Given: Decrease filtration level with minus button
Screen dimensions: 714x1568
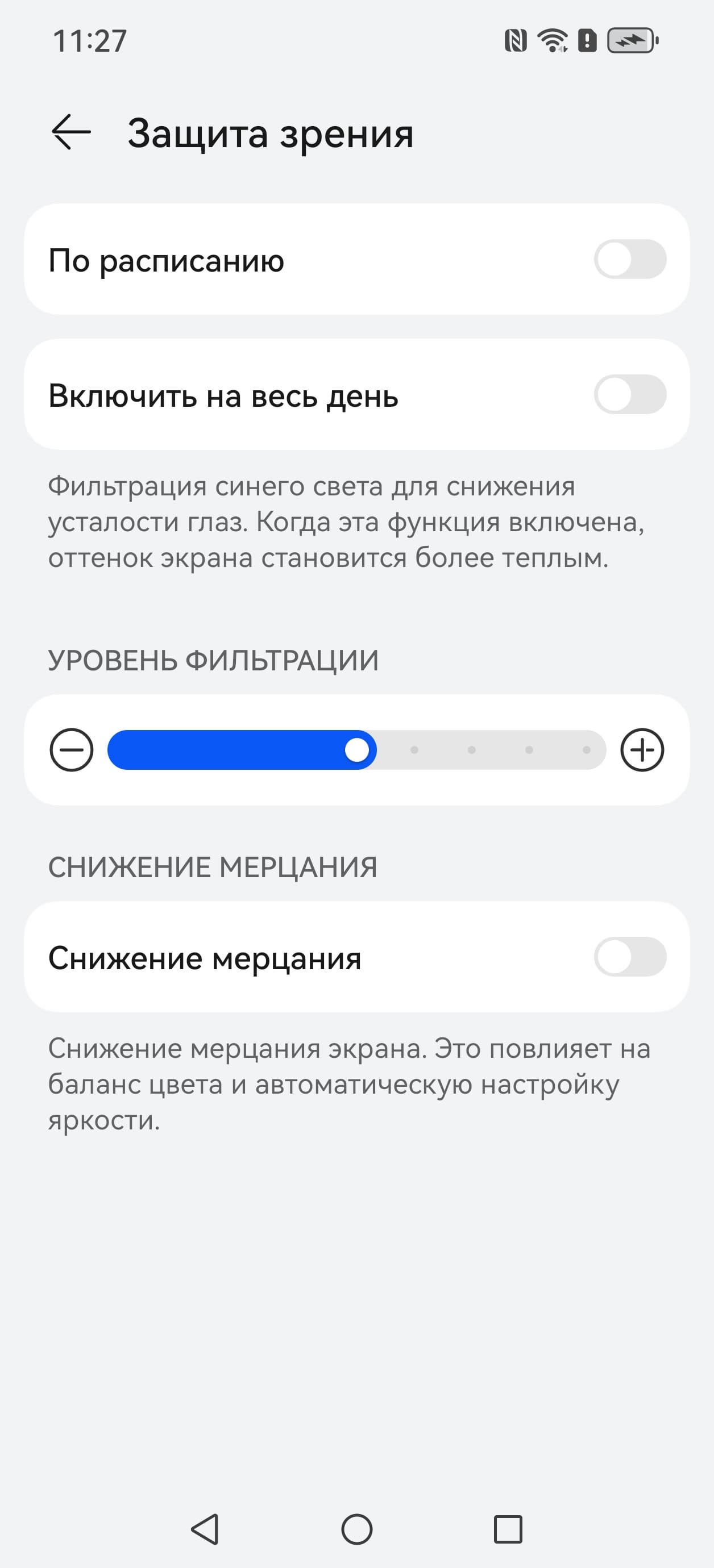Looking at the screenshot, I should pos(71,750).
